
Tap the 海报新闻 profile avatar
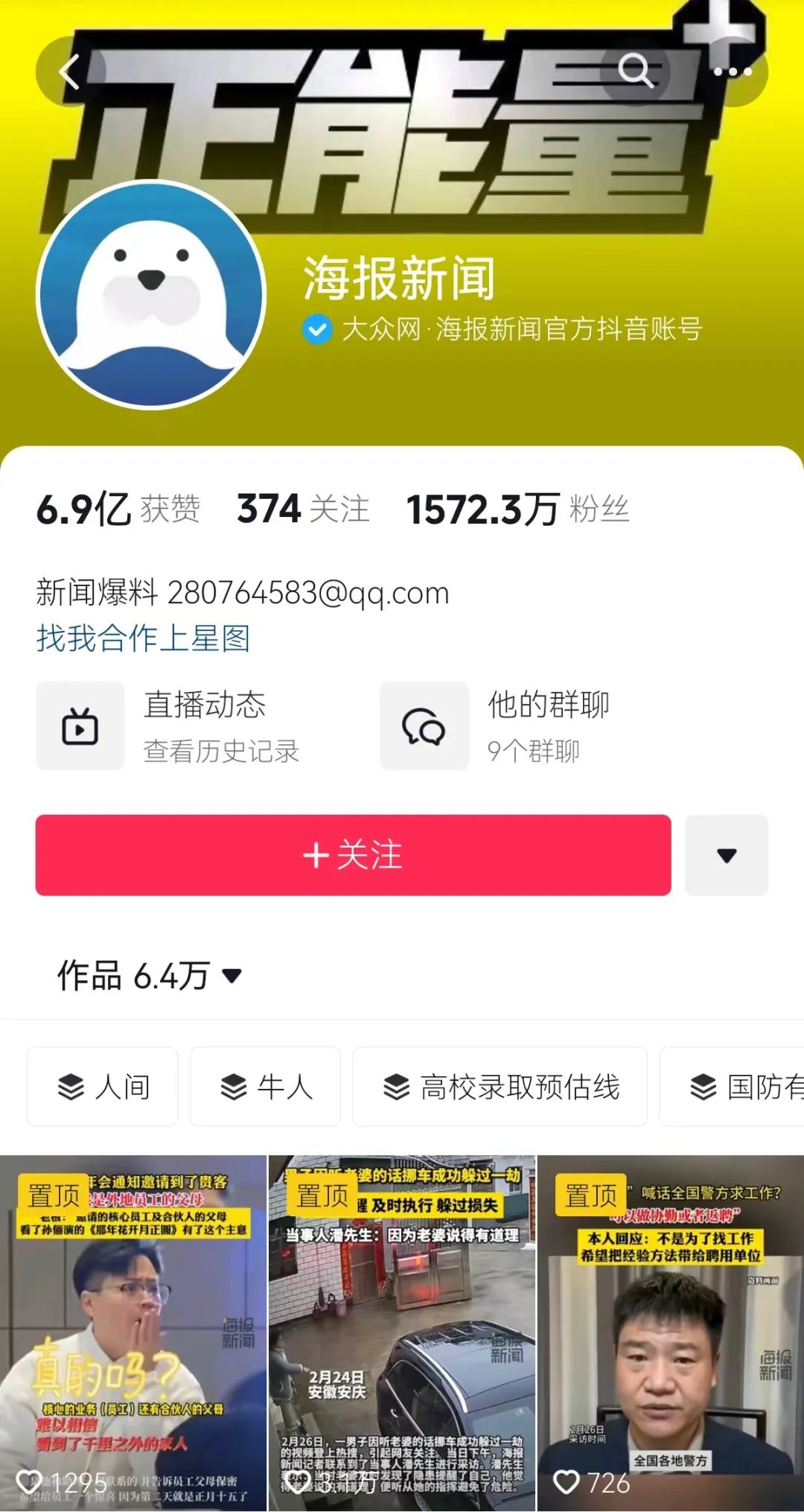[151, 295]
